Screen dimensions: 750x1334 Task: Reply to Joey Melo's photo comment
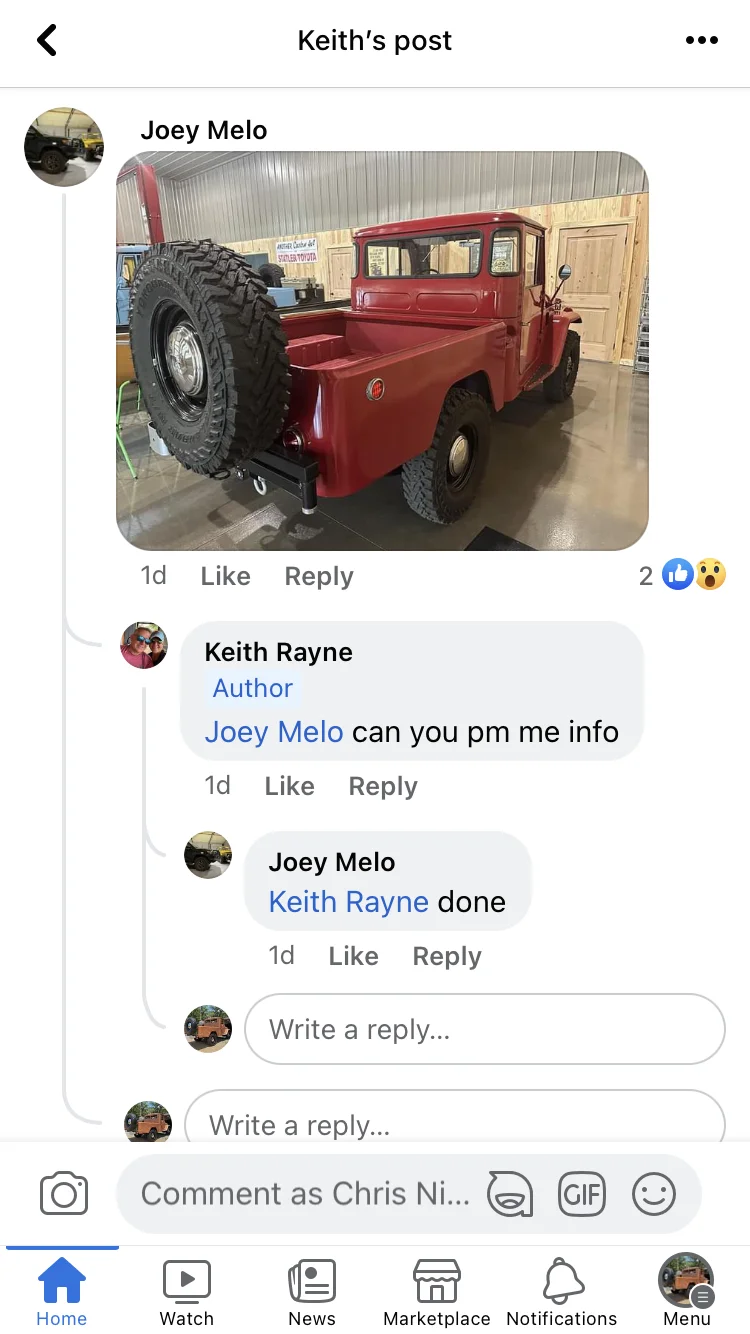[x=318, y=576]
